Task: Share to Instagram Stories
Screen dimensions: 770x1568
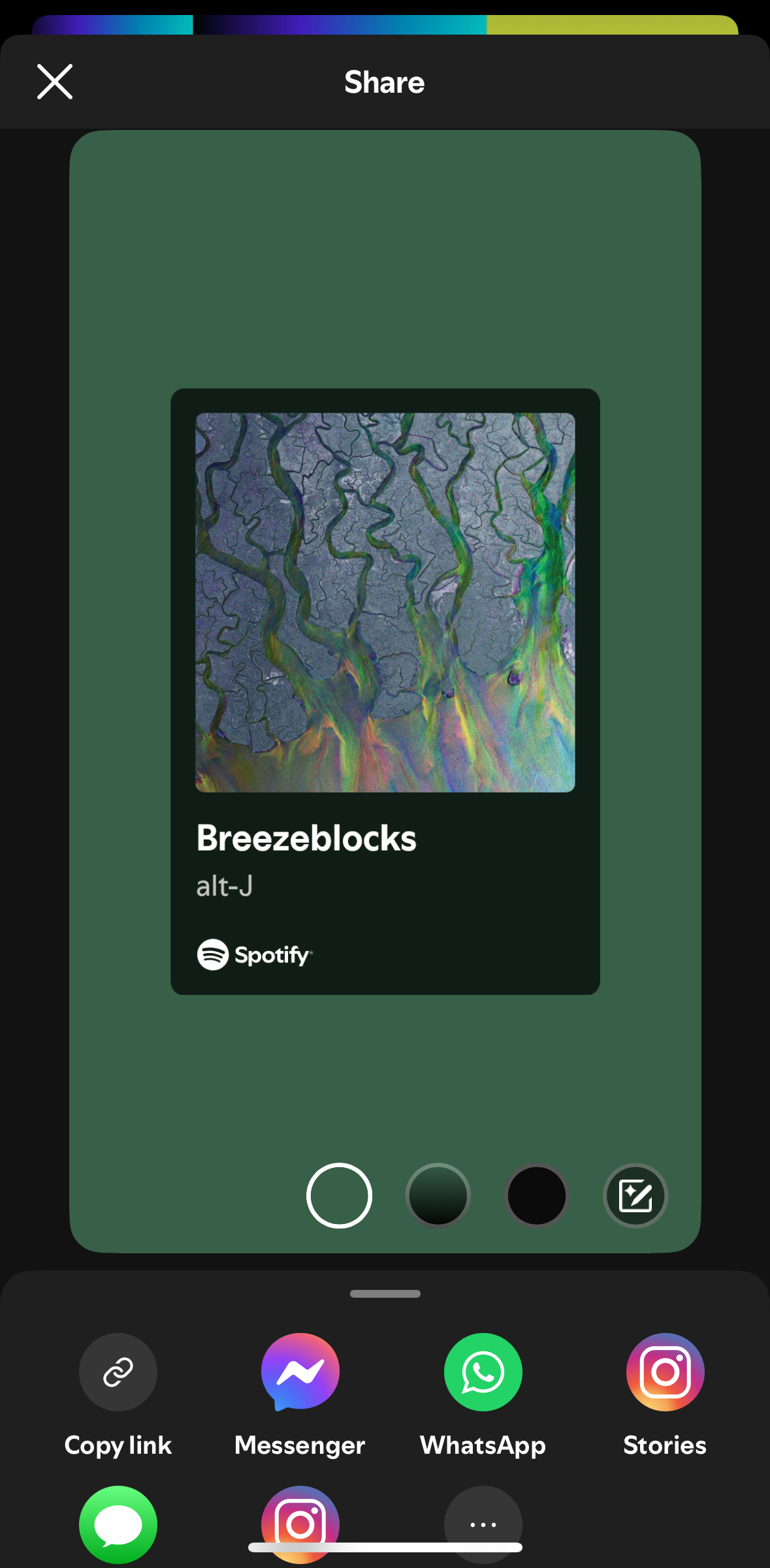Action: pyautogui.click(x=665, y=1372)
